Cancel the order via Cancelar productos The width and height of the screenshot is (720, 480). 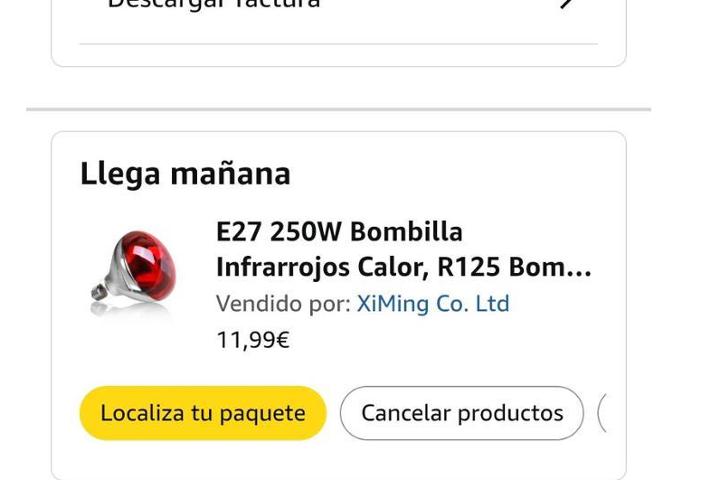[x=462, y=413]
